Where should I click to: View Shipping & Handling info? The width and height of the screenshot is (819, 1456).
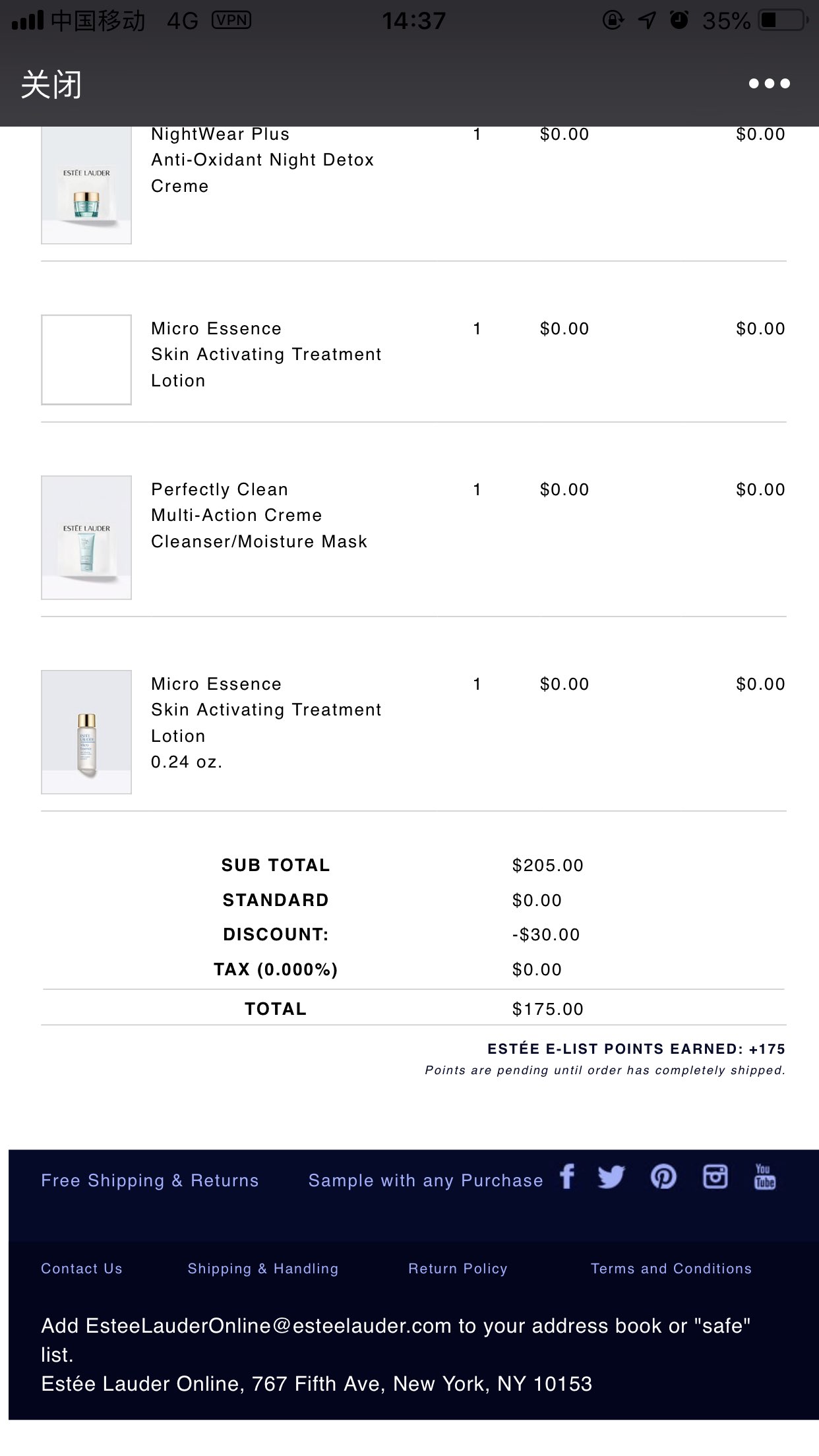click(262, 1269)
